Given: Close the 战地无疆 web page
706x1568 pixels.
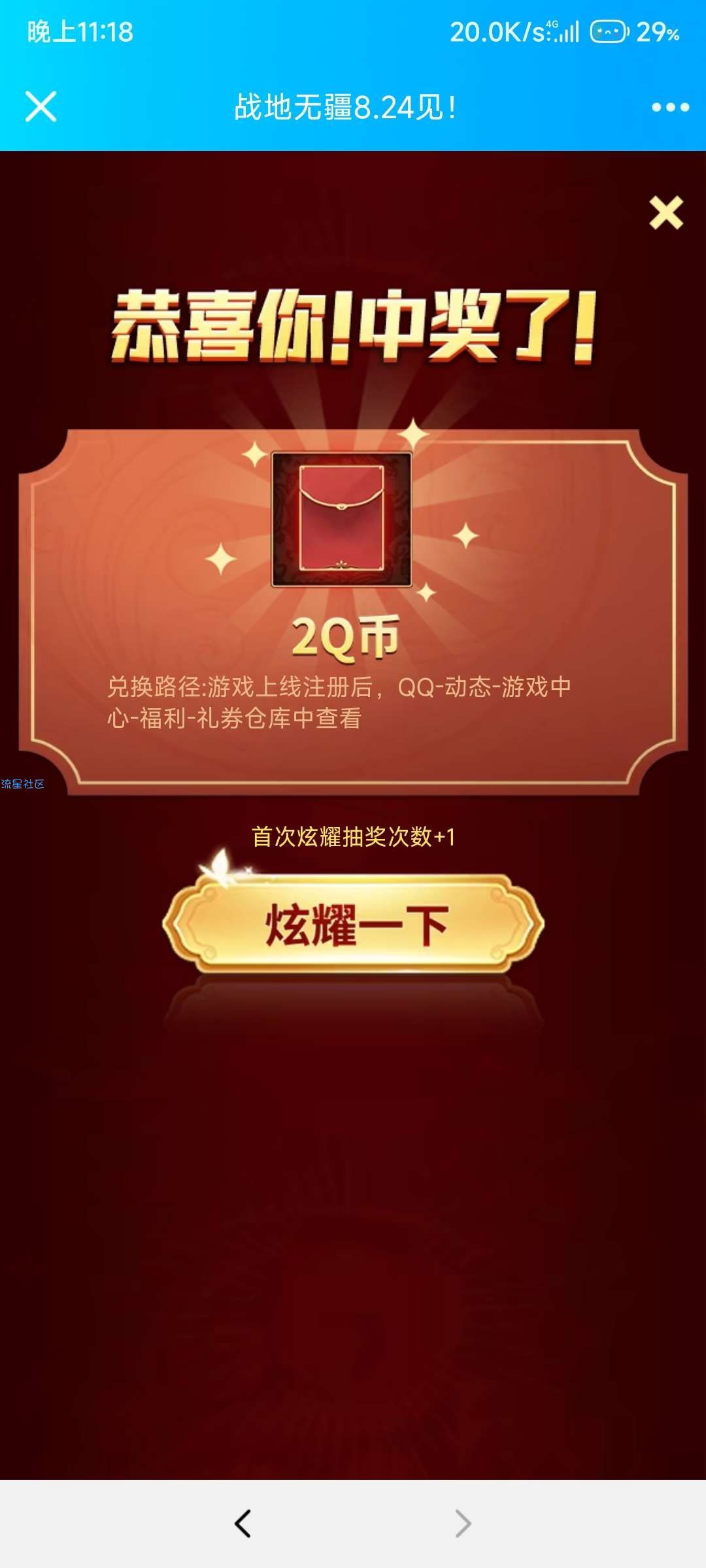Looking at the screenshot, I should point(41,106).
